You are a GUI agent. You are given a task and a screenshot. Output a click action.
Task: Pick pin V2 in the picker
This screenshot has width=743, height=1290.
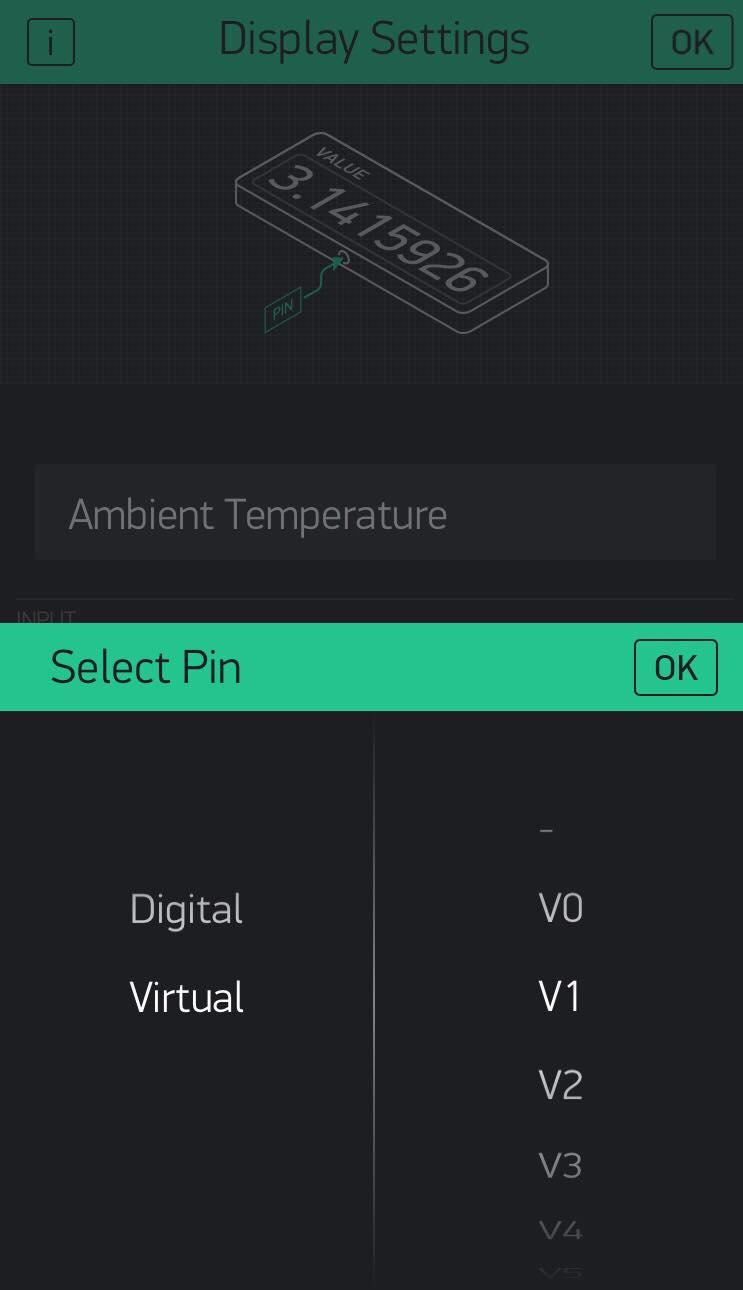tap(560, 1085)
